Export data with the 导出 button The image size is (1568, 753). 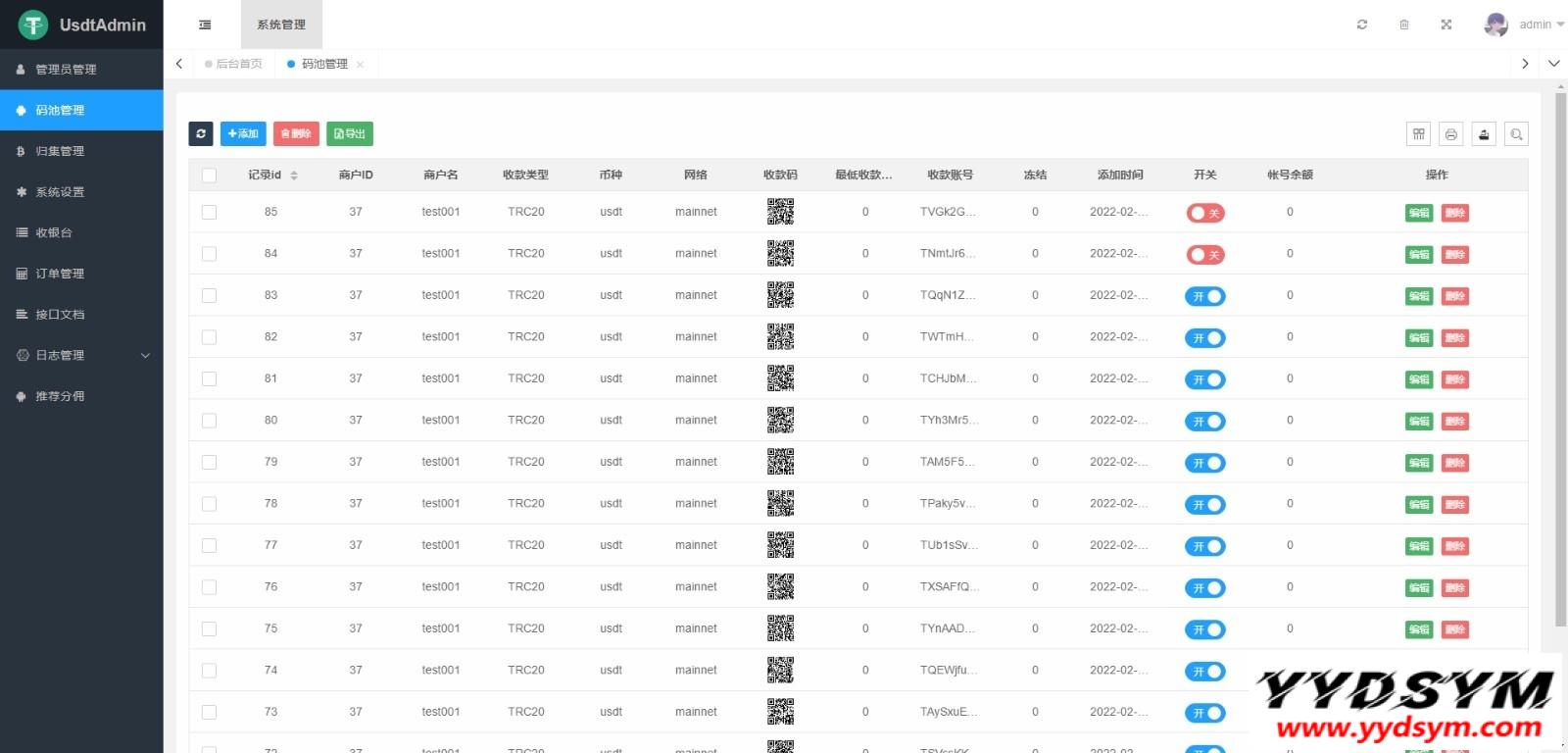(x=350, y=133)
